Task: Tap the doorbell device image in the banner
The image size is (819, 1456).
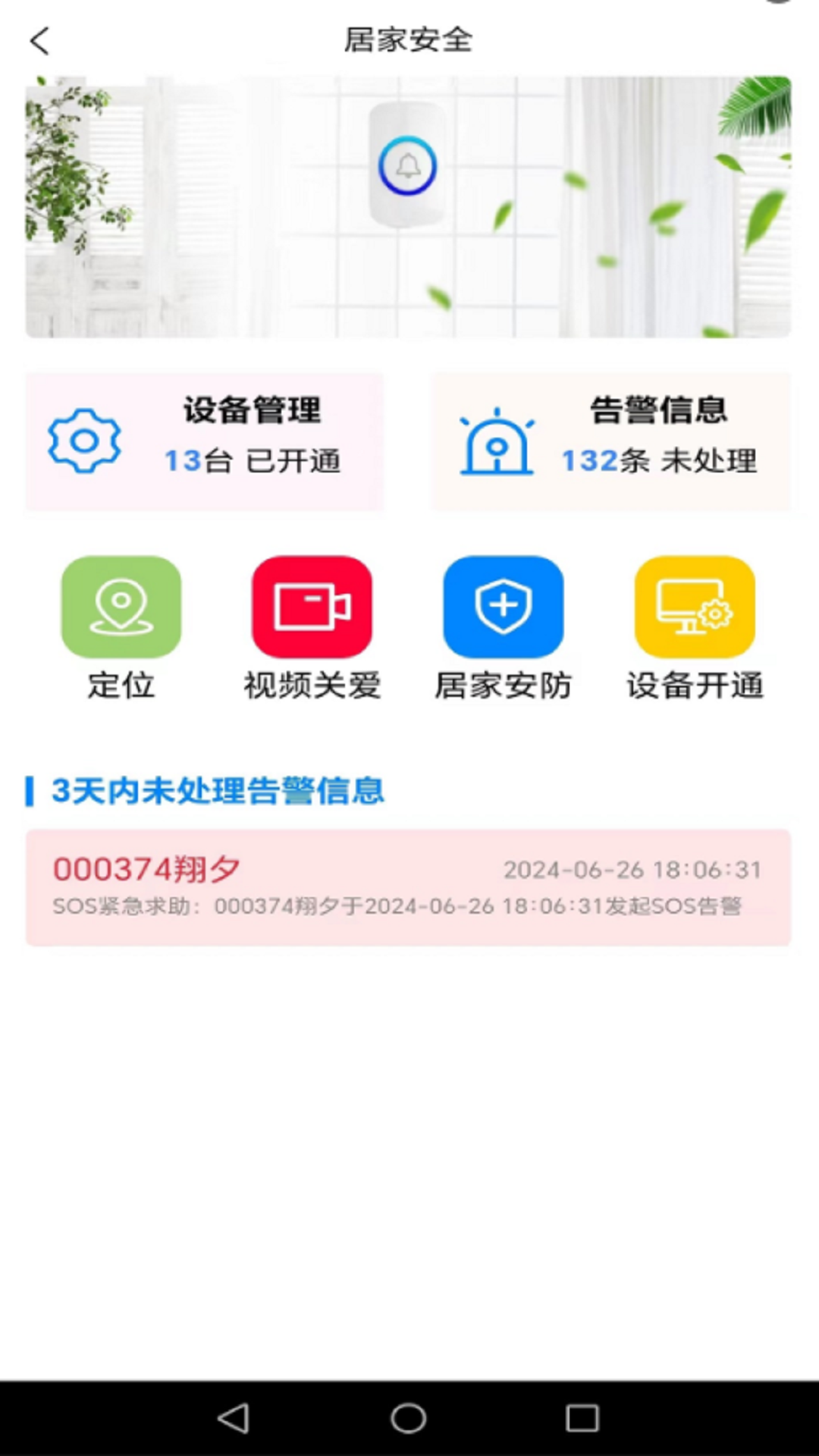Action: coord(407,168)
